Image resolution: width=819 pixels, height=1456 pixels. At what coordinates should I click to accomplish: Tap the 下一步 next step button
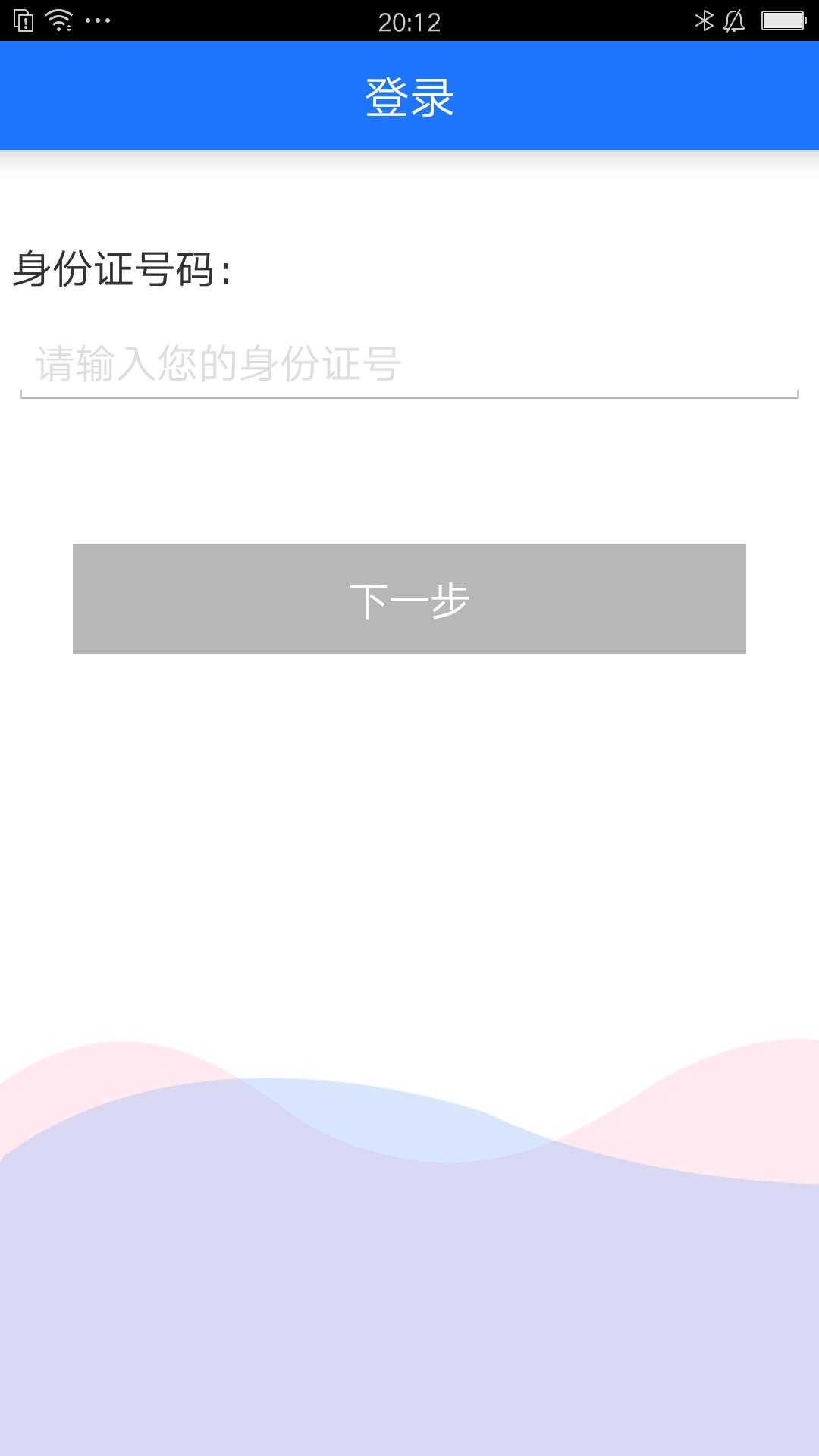409,599
